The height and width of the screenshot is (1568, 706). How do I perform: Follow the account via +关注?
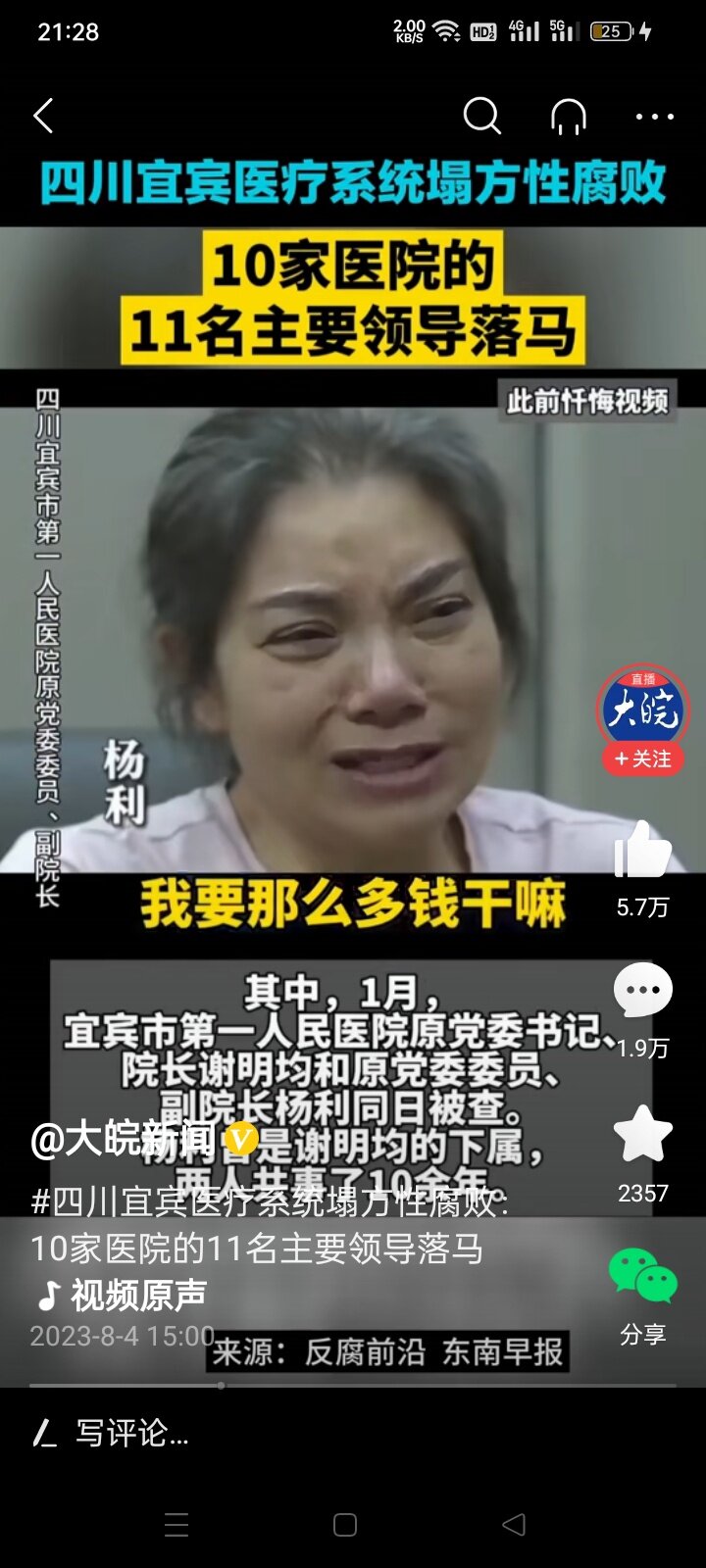tap(643, 759)
